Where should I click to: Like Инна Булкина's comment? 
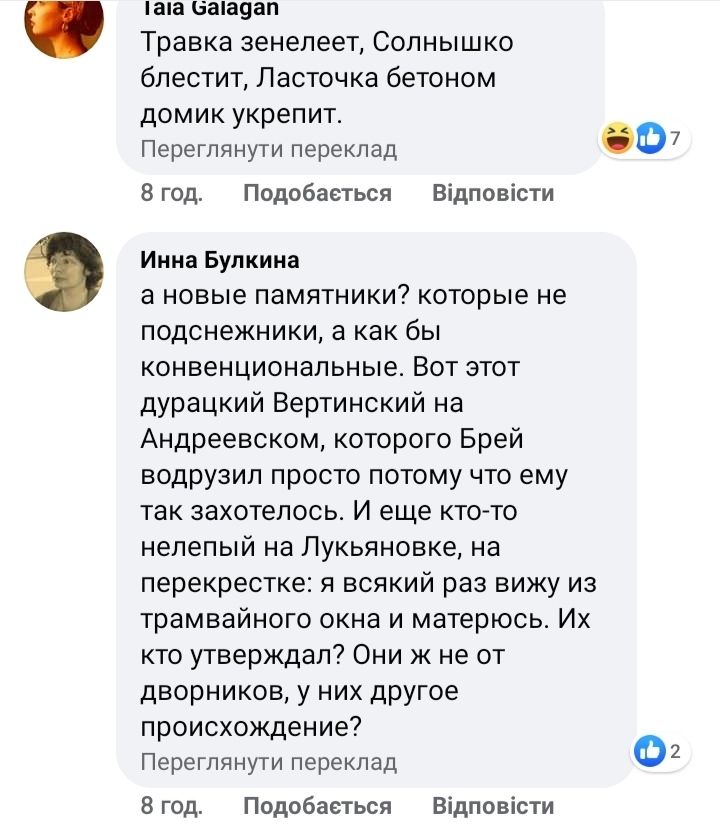317,805
